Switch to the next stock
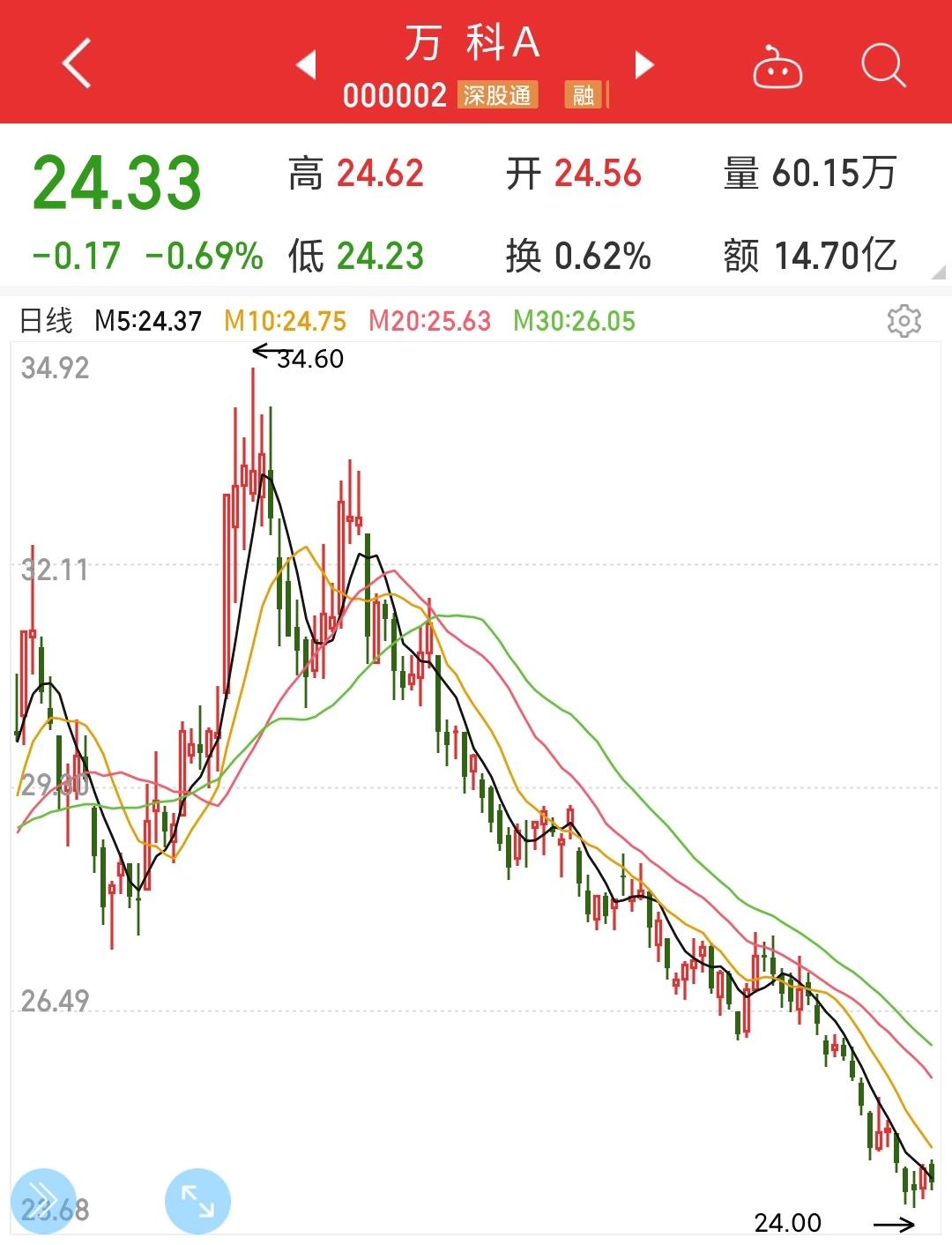Image resolution: width=952 pixels, height=1245 pixels. [x=645, y=64]
